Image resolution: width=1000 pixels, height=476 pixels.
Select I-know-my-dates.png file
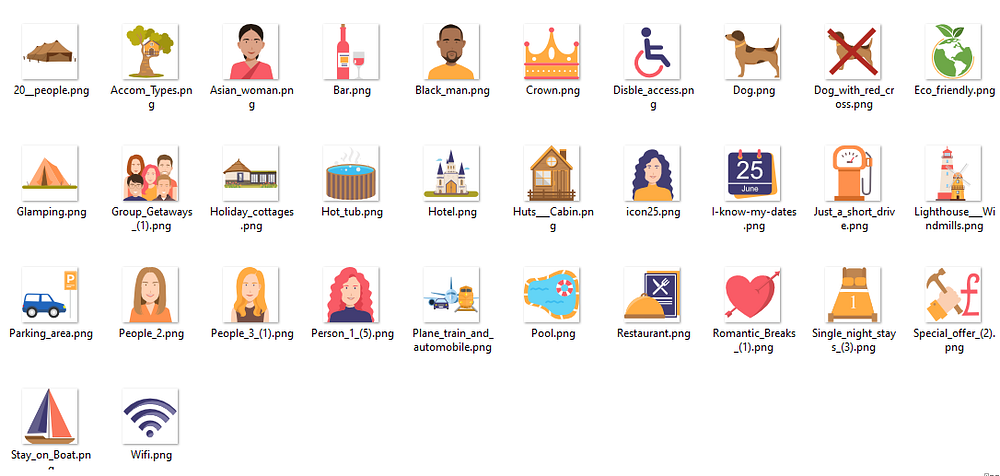click(x=753, y=173)
